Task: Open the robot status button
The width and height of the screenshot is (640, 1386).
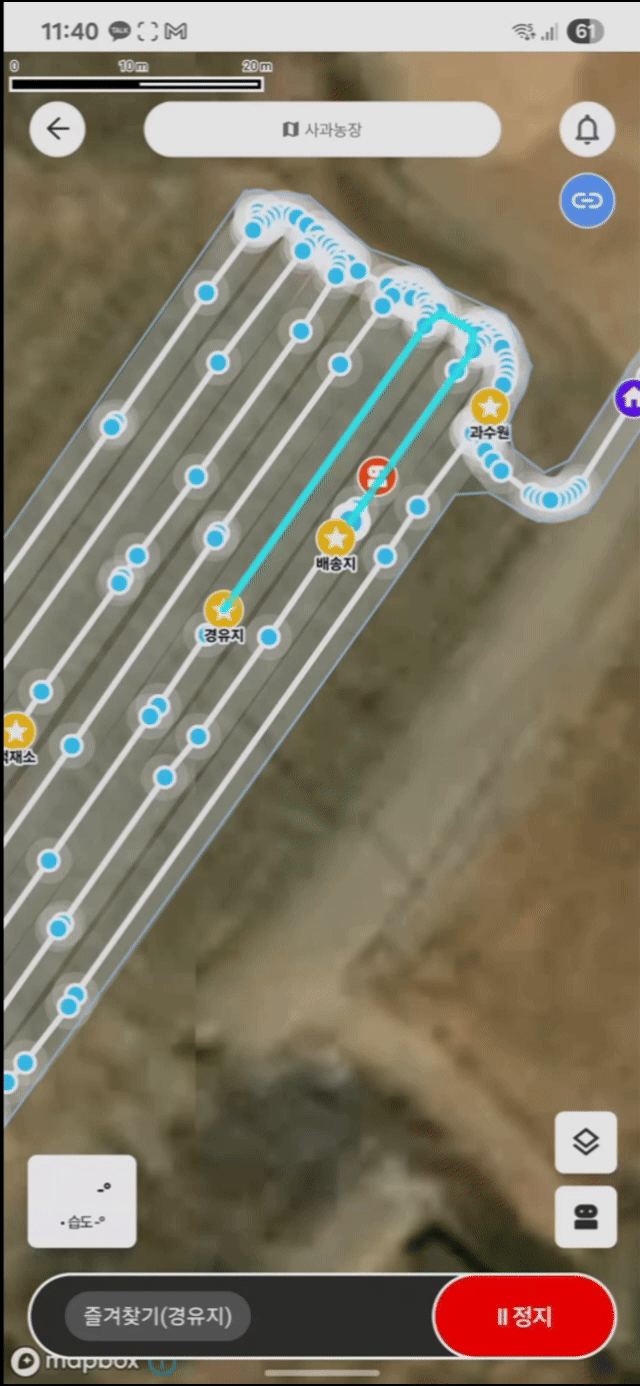Action: 586,1217
